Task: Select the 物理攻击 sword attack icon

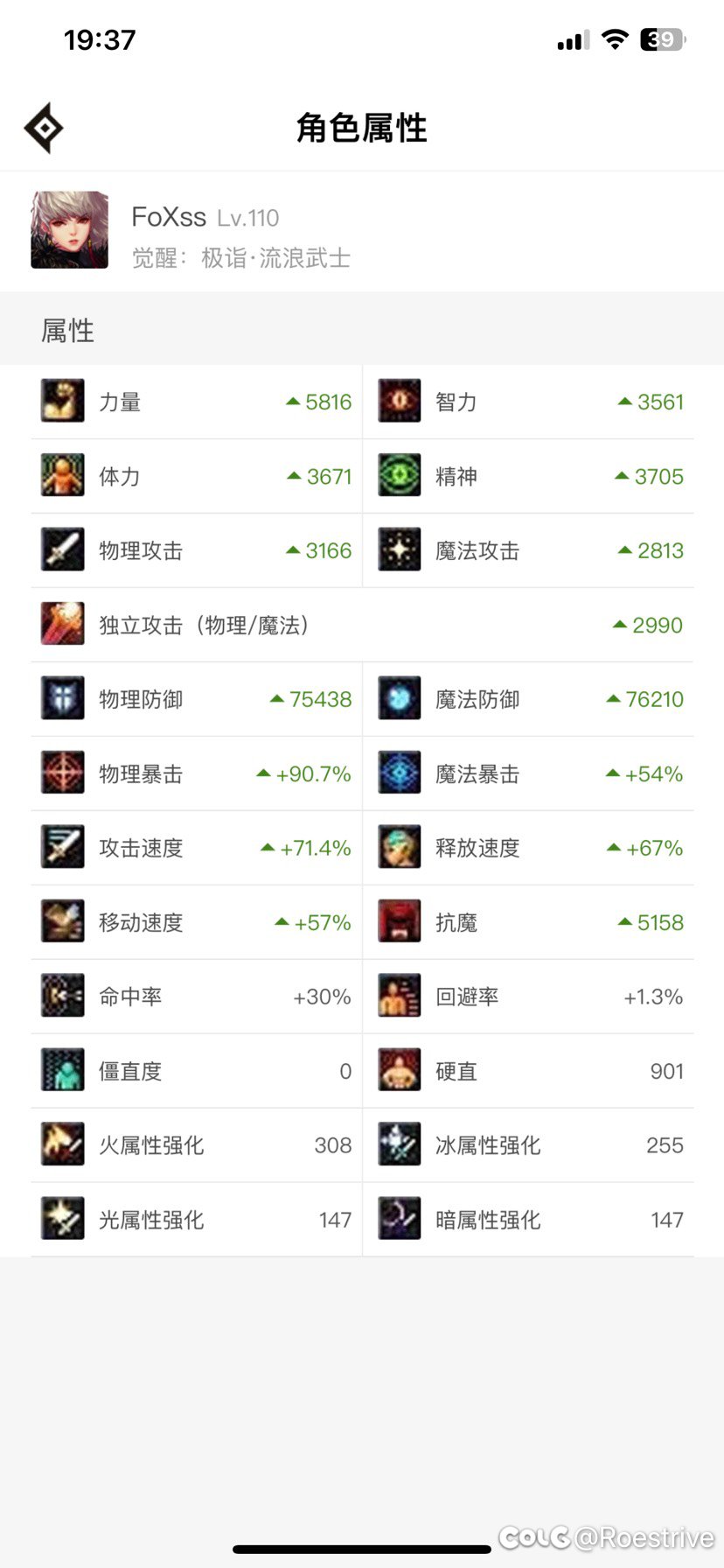Action: (x=61, y=549)
